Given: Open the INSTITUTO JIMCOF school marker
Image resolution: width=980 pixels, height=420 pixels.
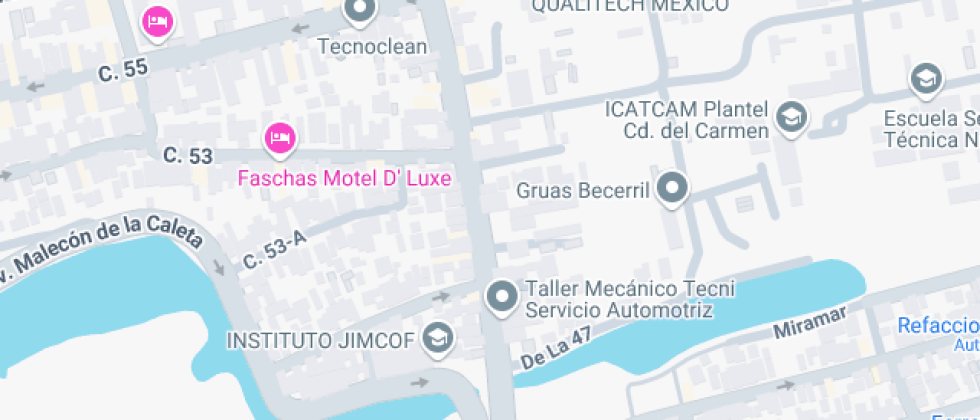Looking at the screenshot, I should pyautogui.click(x=438, y=339).
